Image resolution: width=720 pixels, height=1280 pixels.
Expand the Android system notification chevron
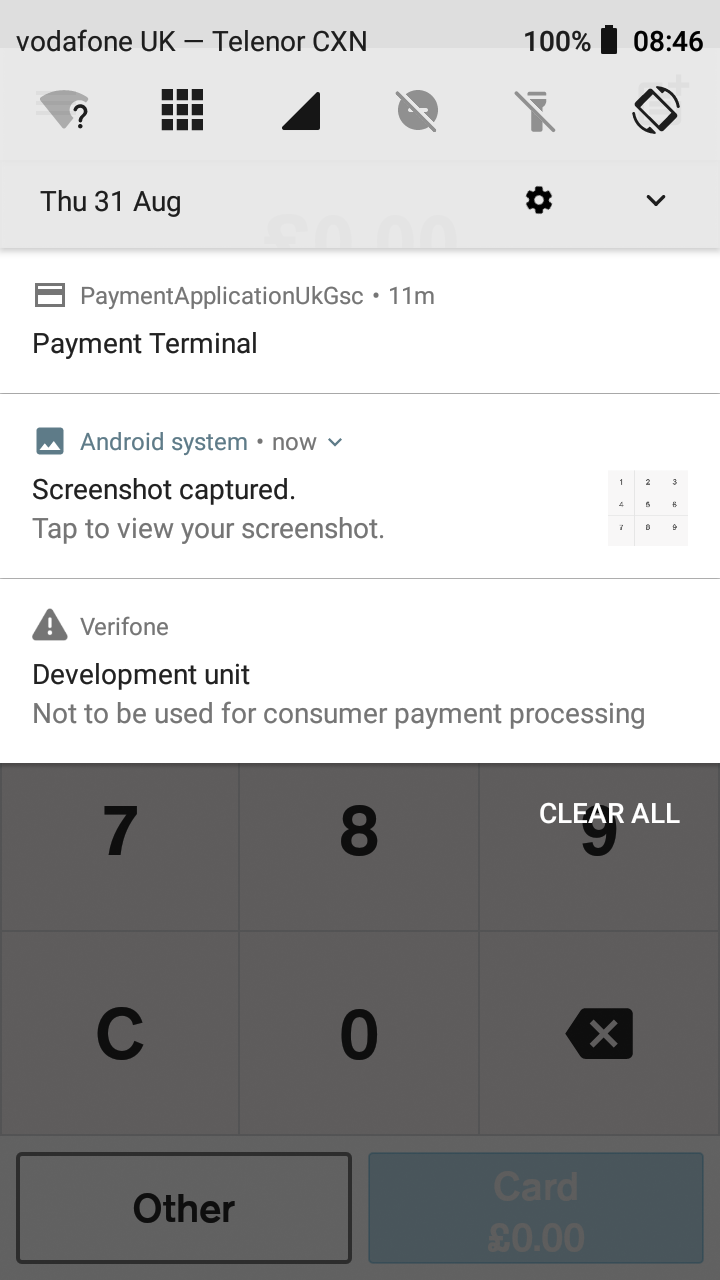(x=336, y=442)
